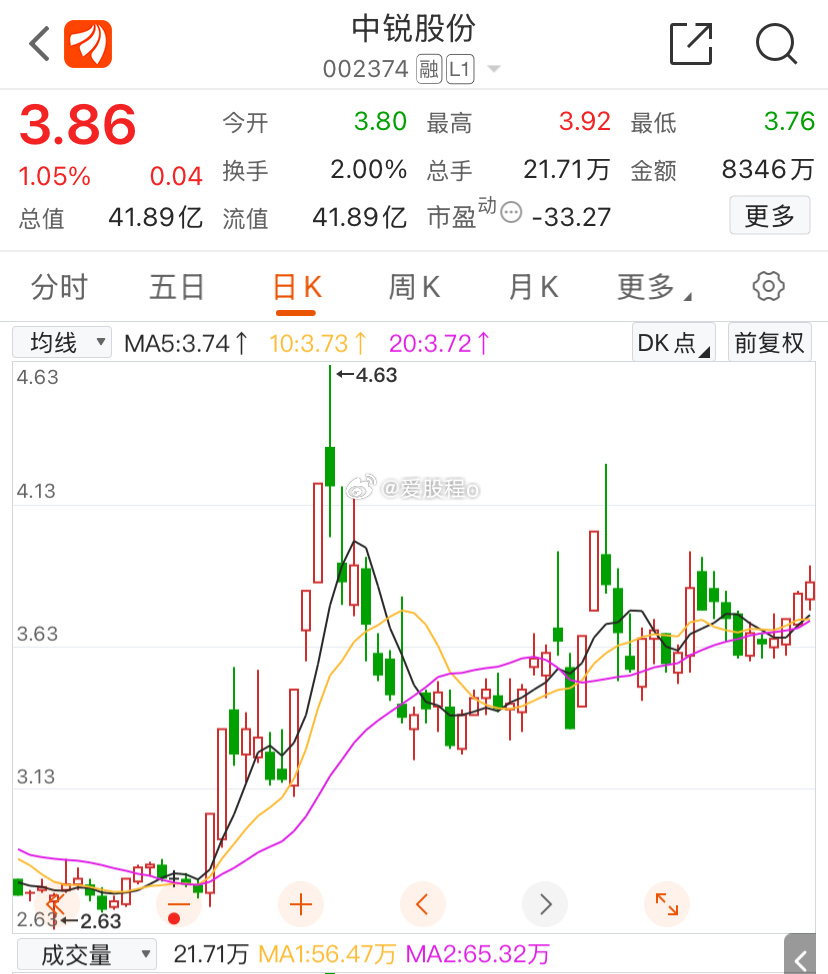Image resolution: width=828 pixels, height=974 pixels.
Task: Go back with the back arrow button
Action: point(37,44)
